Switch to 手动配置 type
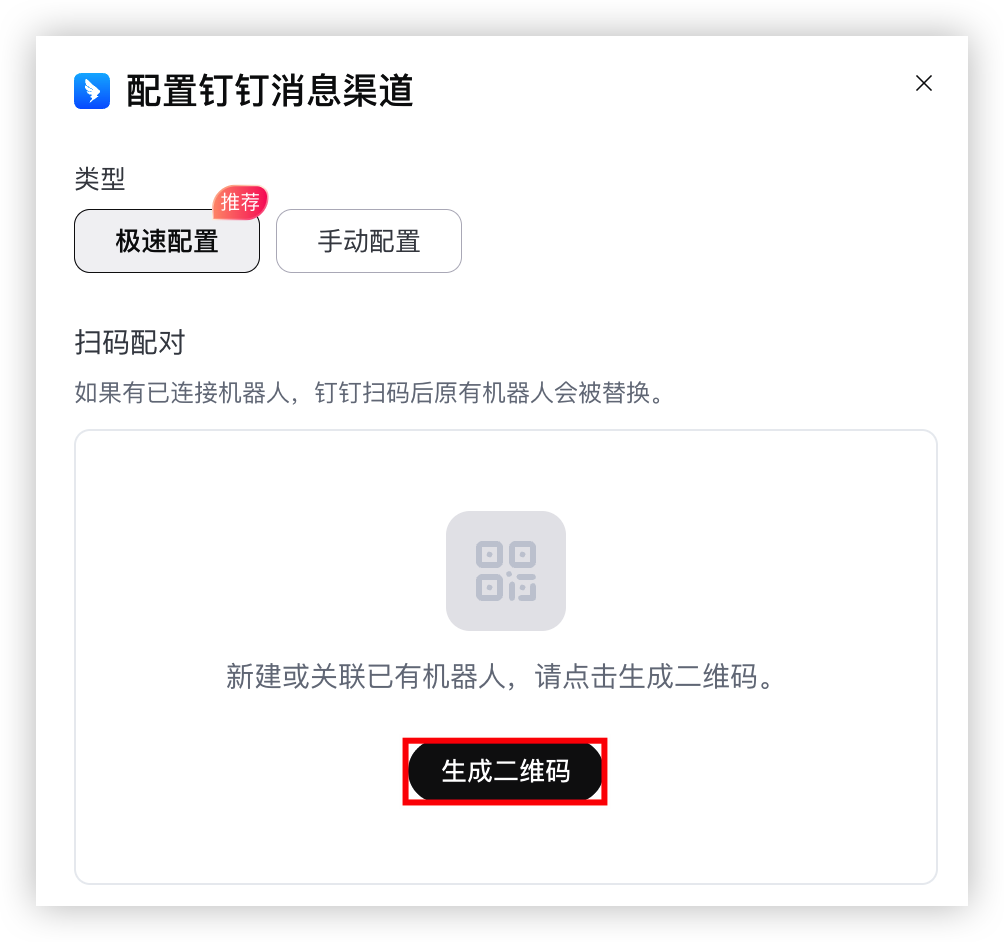This screenshot has width=1004, height=942. tap(369, 241)
